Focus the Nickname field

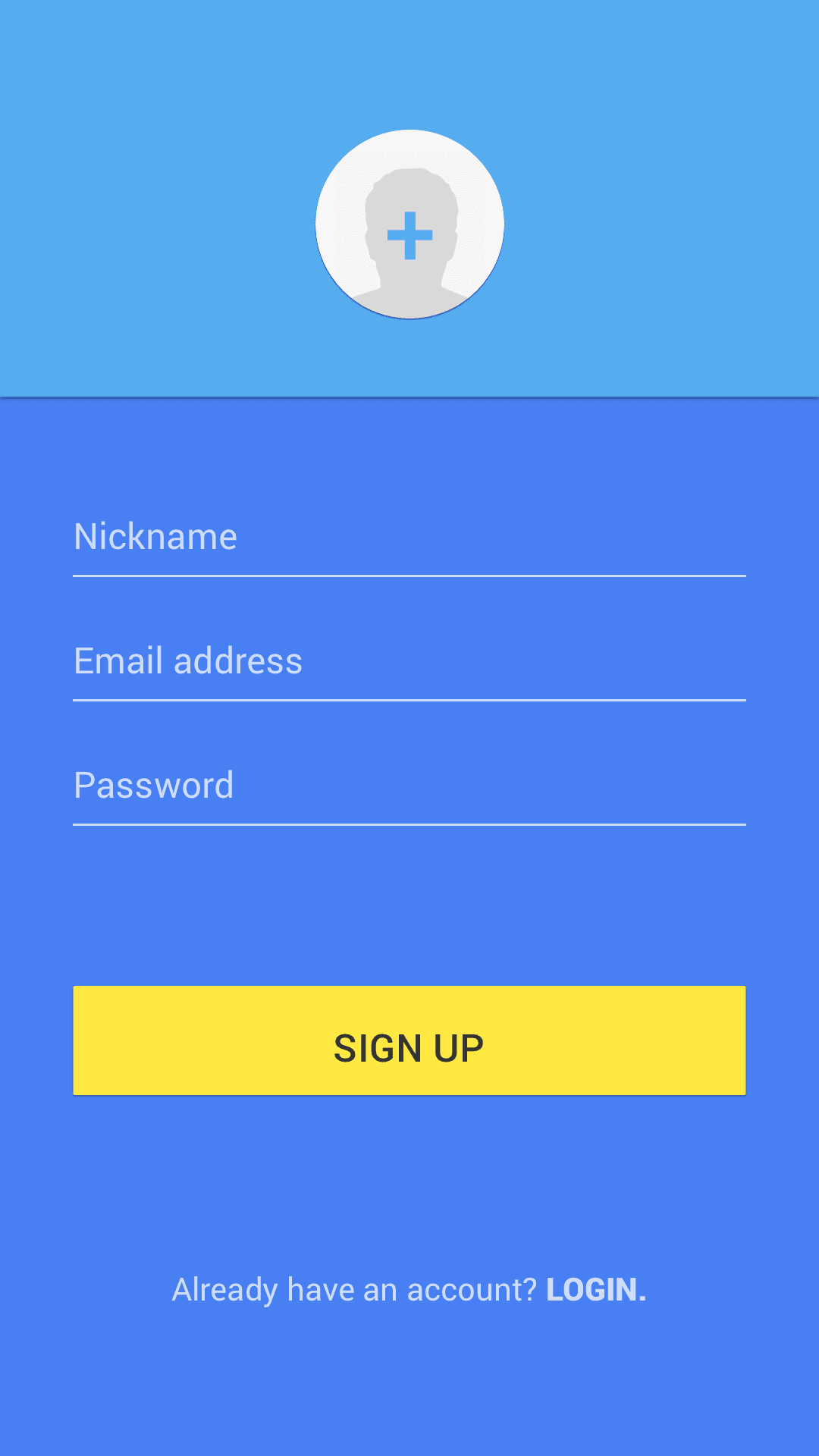pos(409,537)
